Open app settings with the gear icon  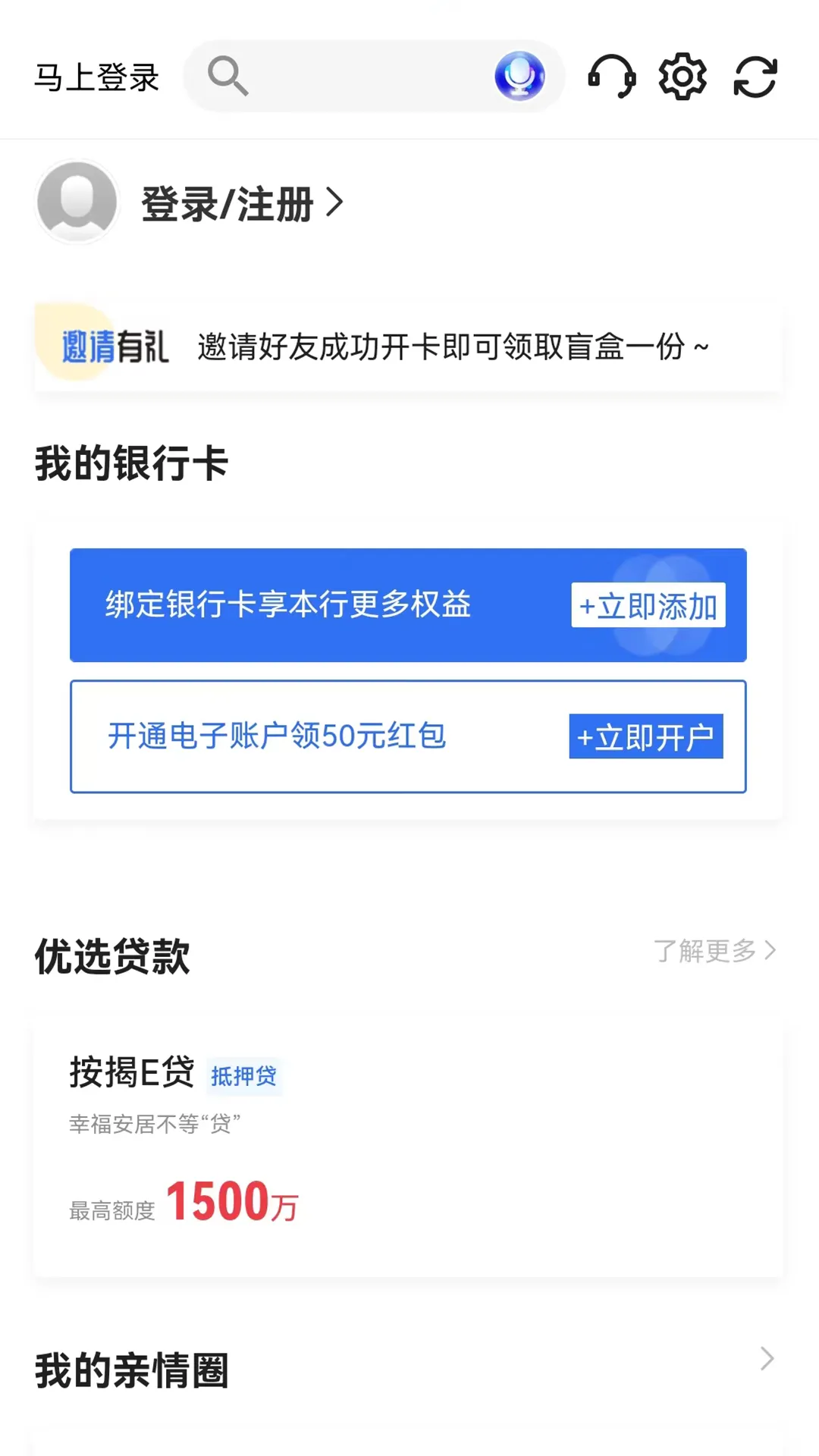[681, 76]
